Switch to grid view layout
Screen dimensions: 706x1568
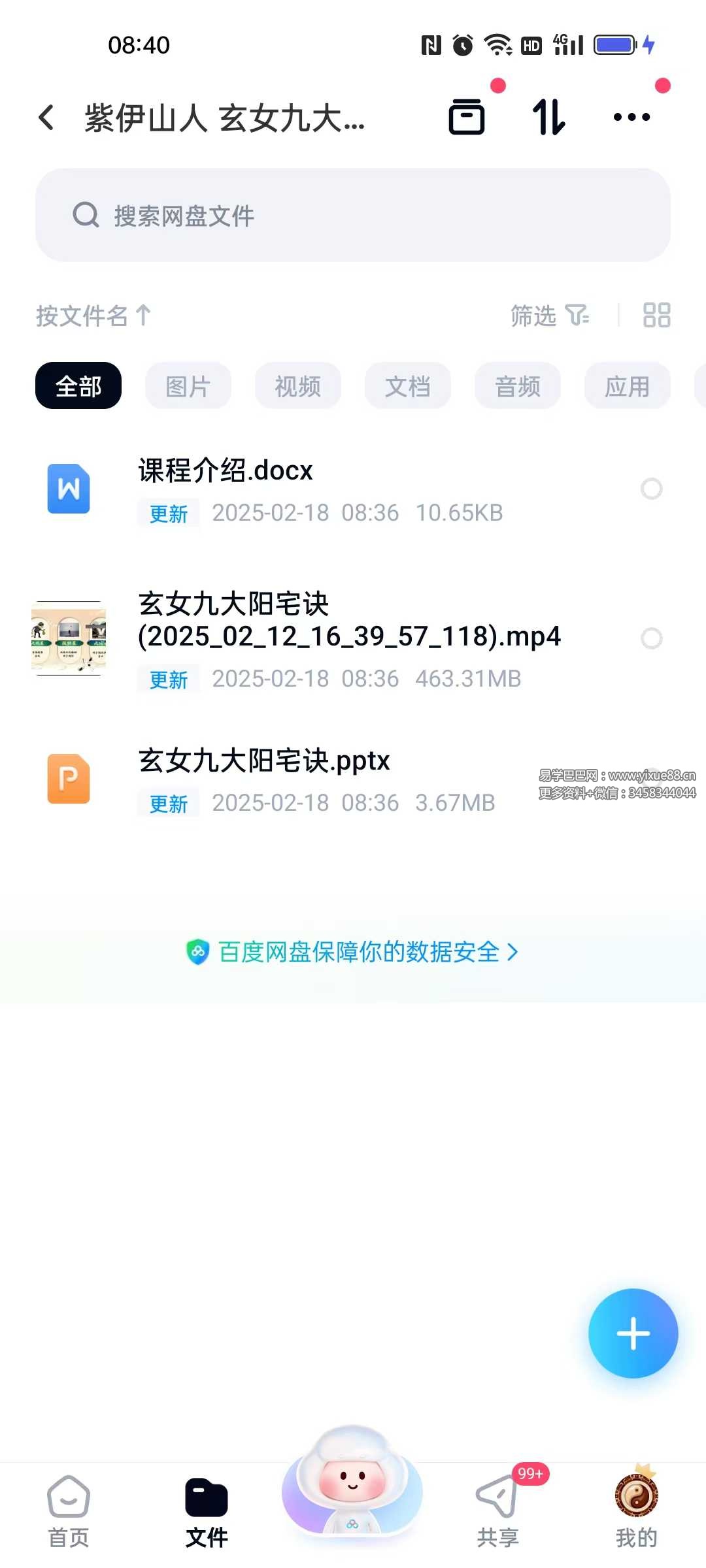pyautogui.click(x=656, y=315)
